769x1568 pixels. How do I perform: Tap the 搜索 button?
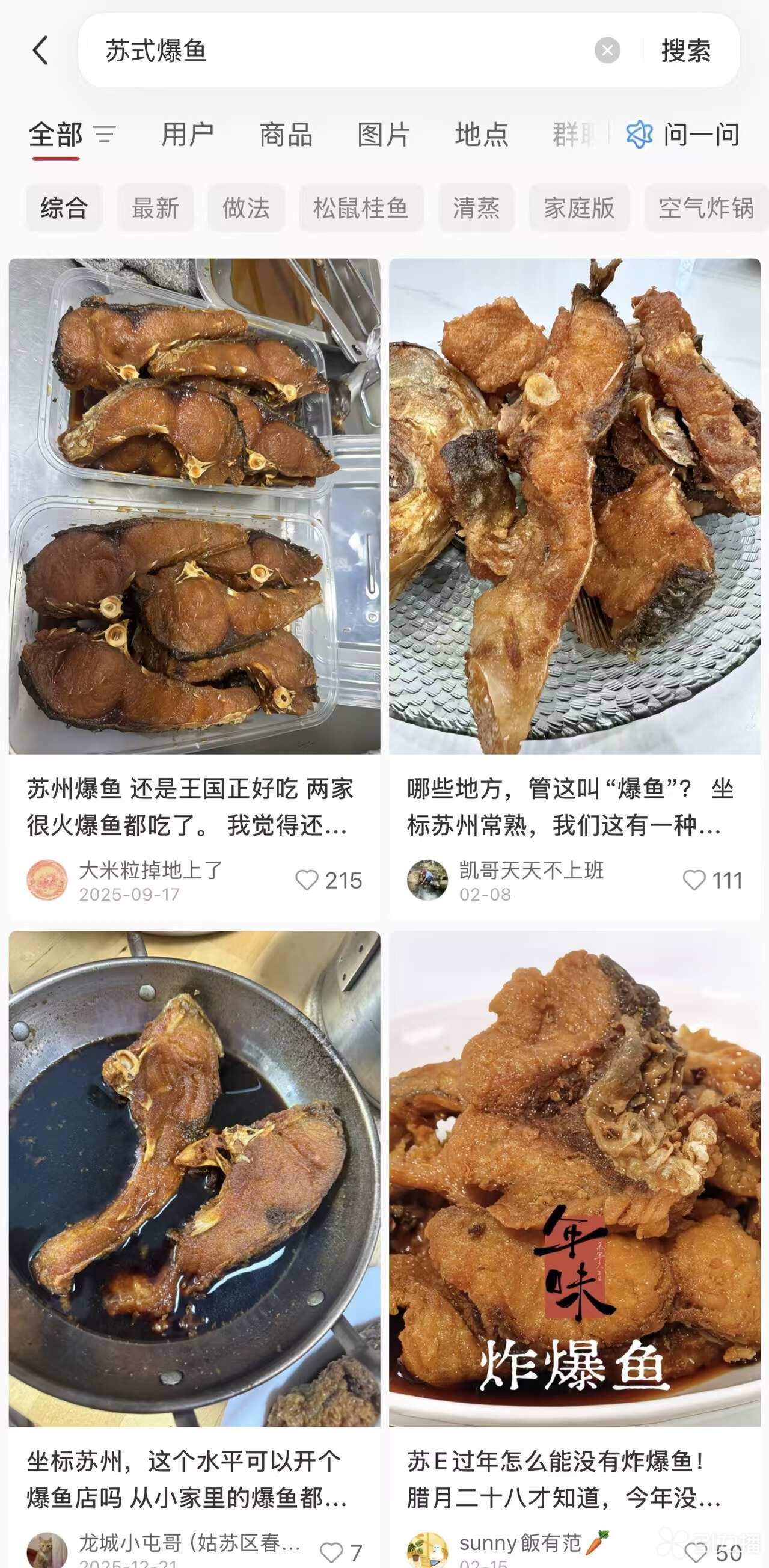pyautogui.click(x=685, y=51)
